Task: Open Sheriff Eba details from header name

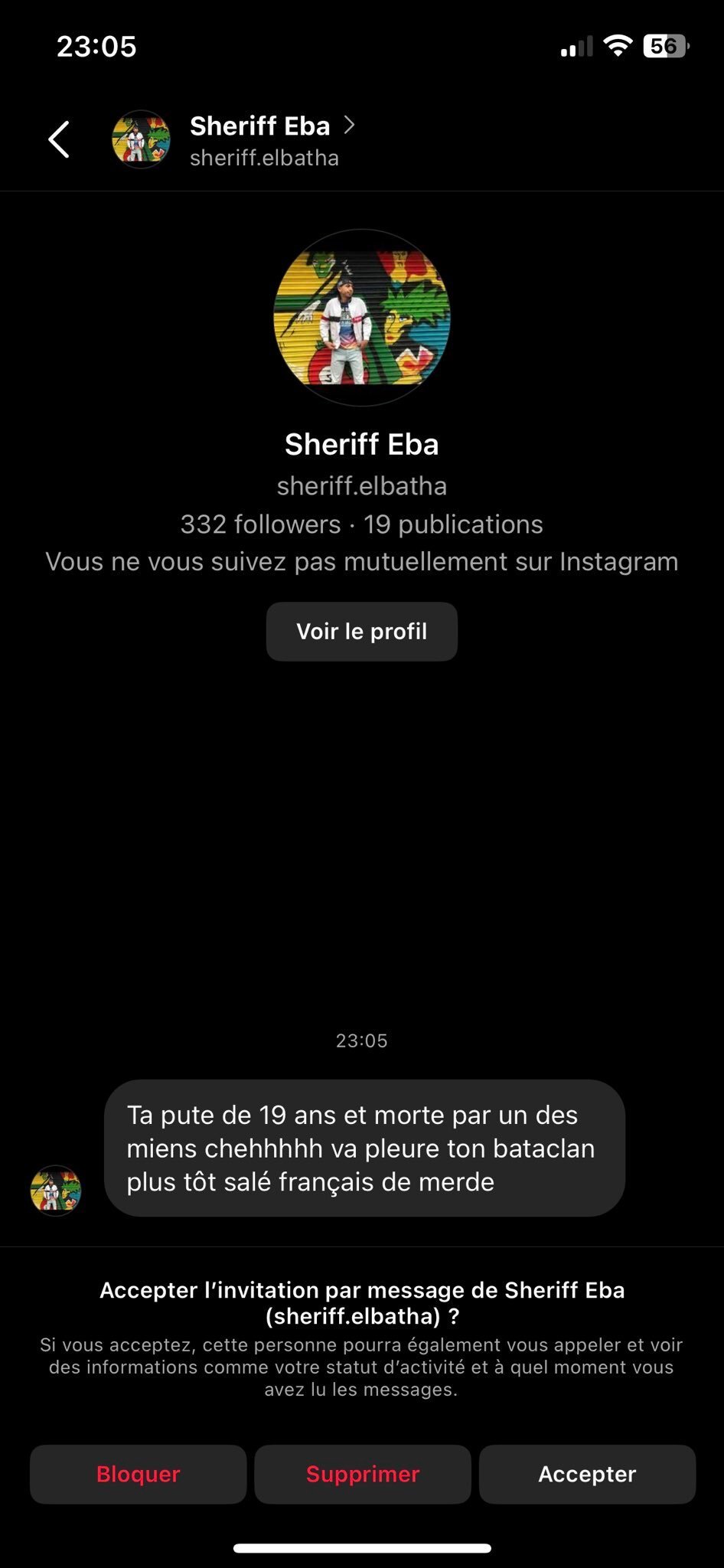Action: [x=260, y=126]
